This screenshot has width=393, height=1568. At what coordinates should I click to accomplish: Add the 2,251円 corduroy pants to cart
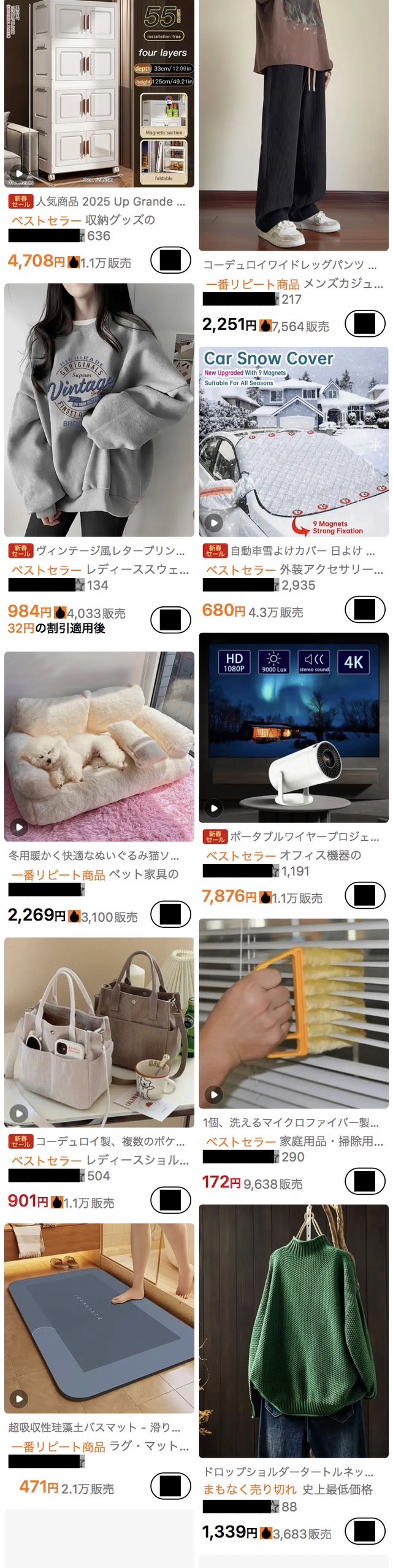click(365, 323)
